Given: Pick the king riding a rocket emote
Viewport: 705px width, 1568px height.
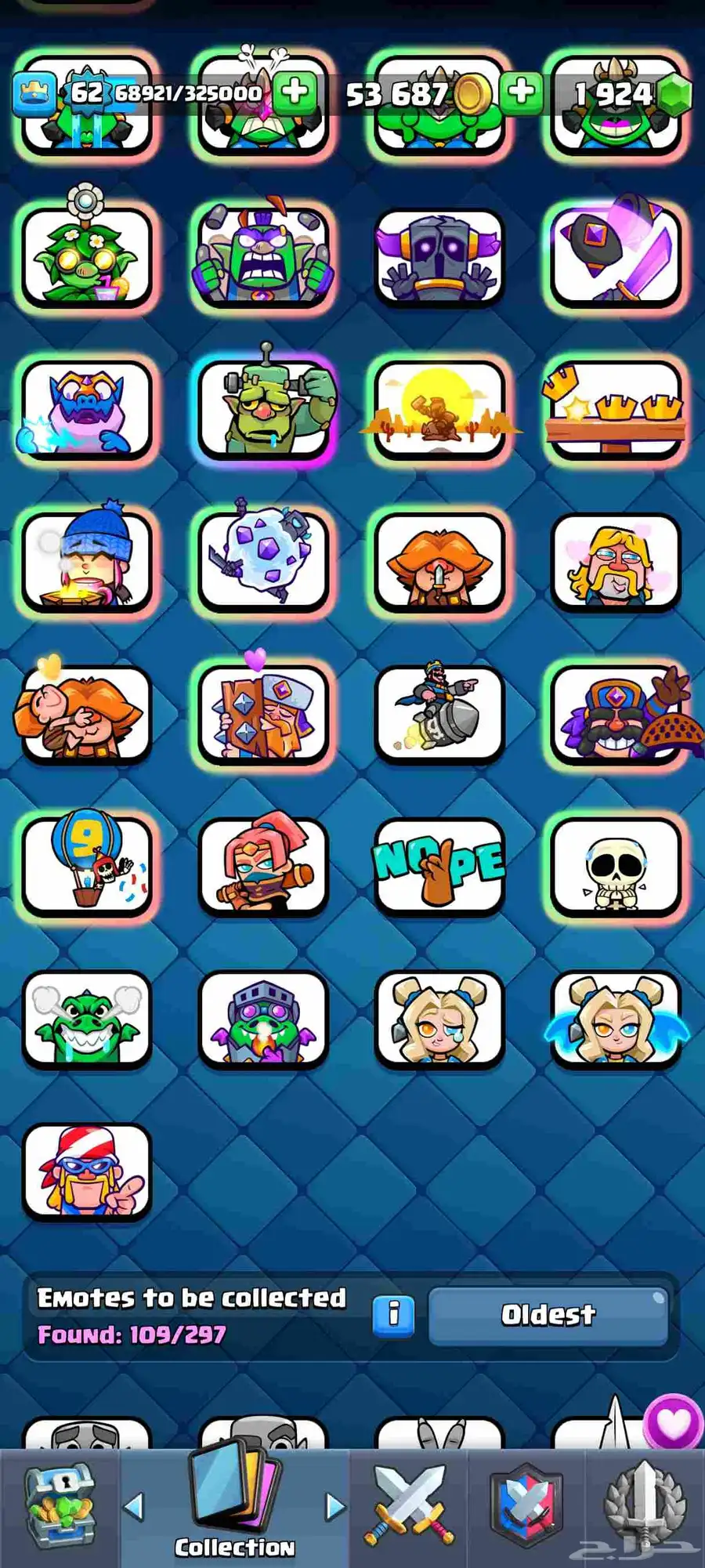Looking at the screenshot, I should coord(439,713).
